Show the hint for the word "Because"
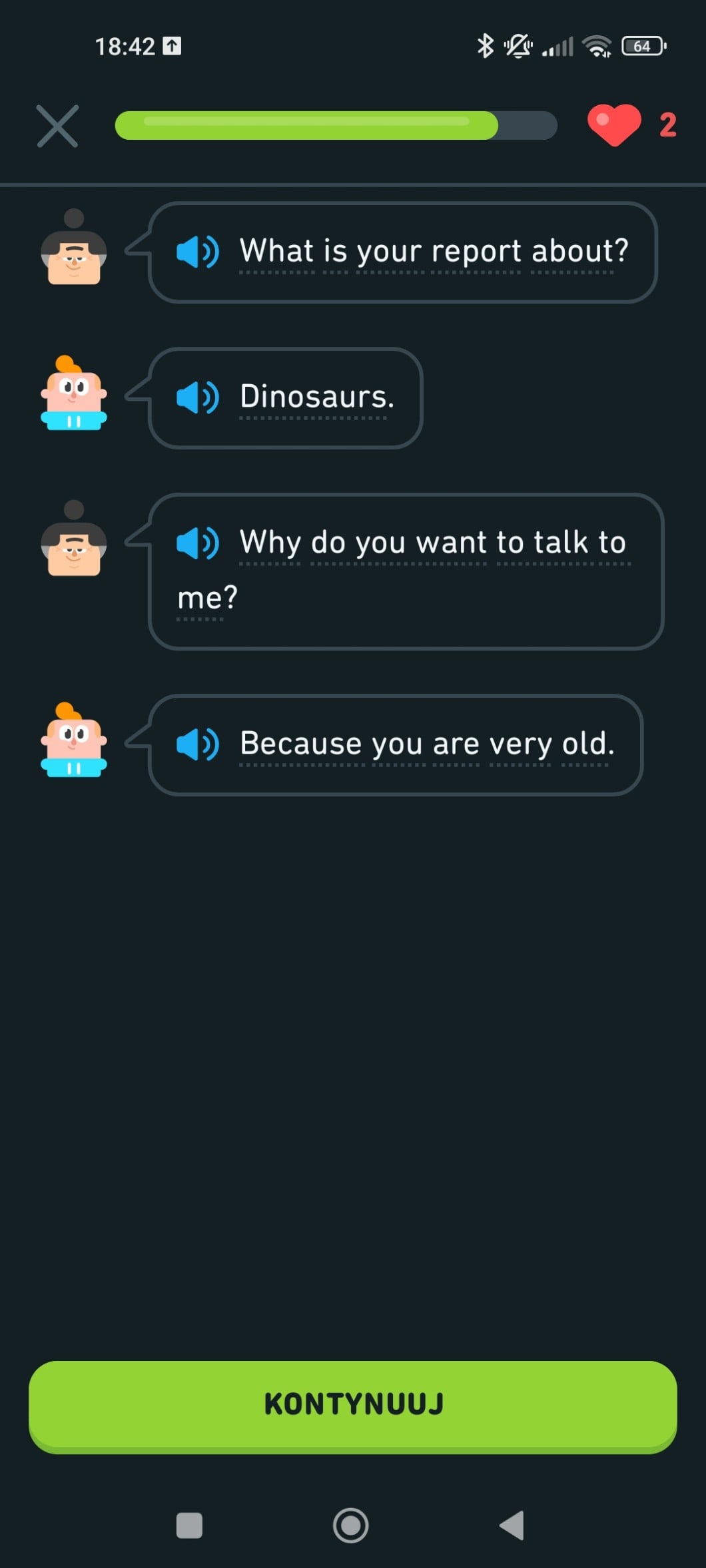The image size is (706, 1568). (x=300, y=744)
